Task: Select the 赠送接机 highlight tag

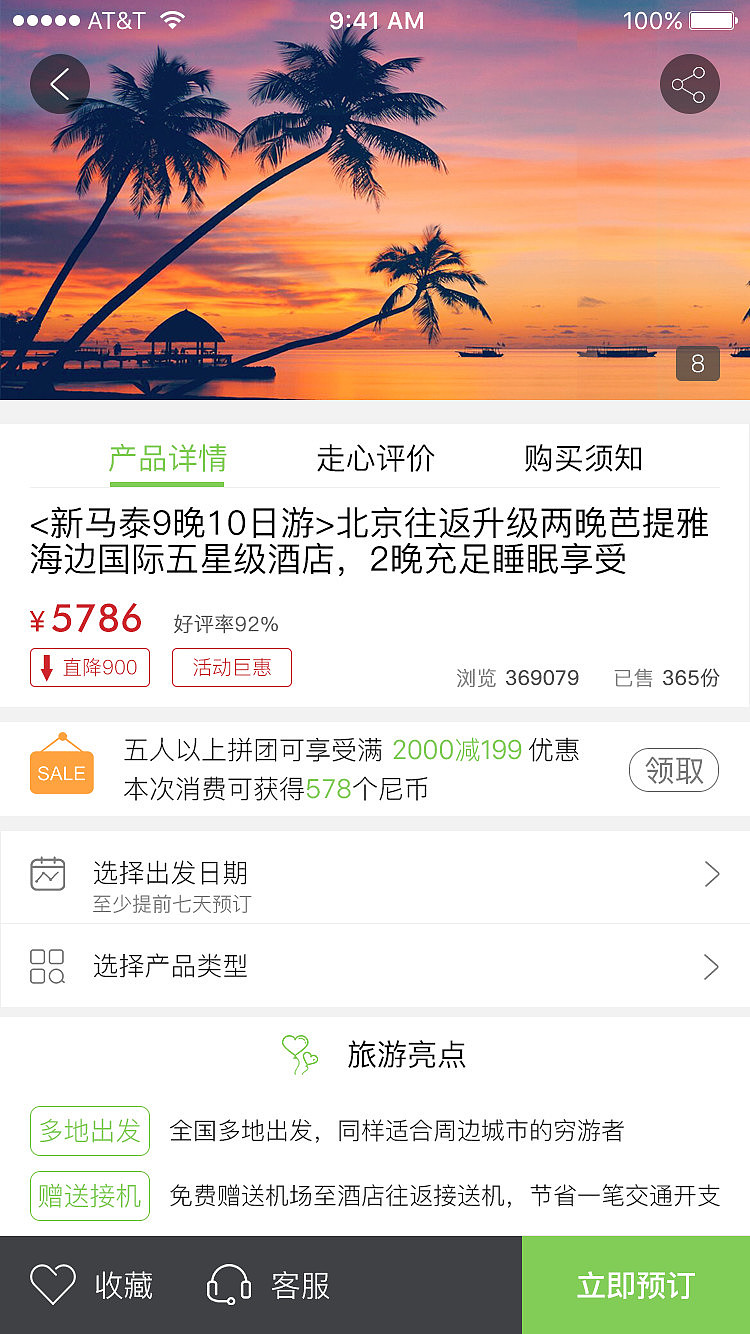Action: click(x=89, y=1196)
